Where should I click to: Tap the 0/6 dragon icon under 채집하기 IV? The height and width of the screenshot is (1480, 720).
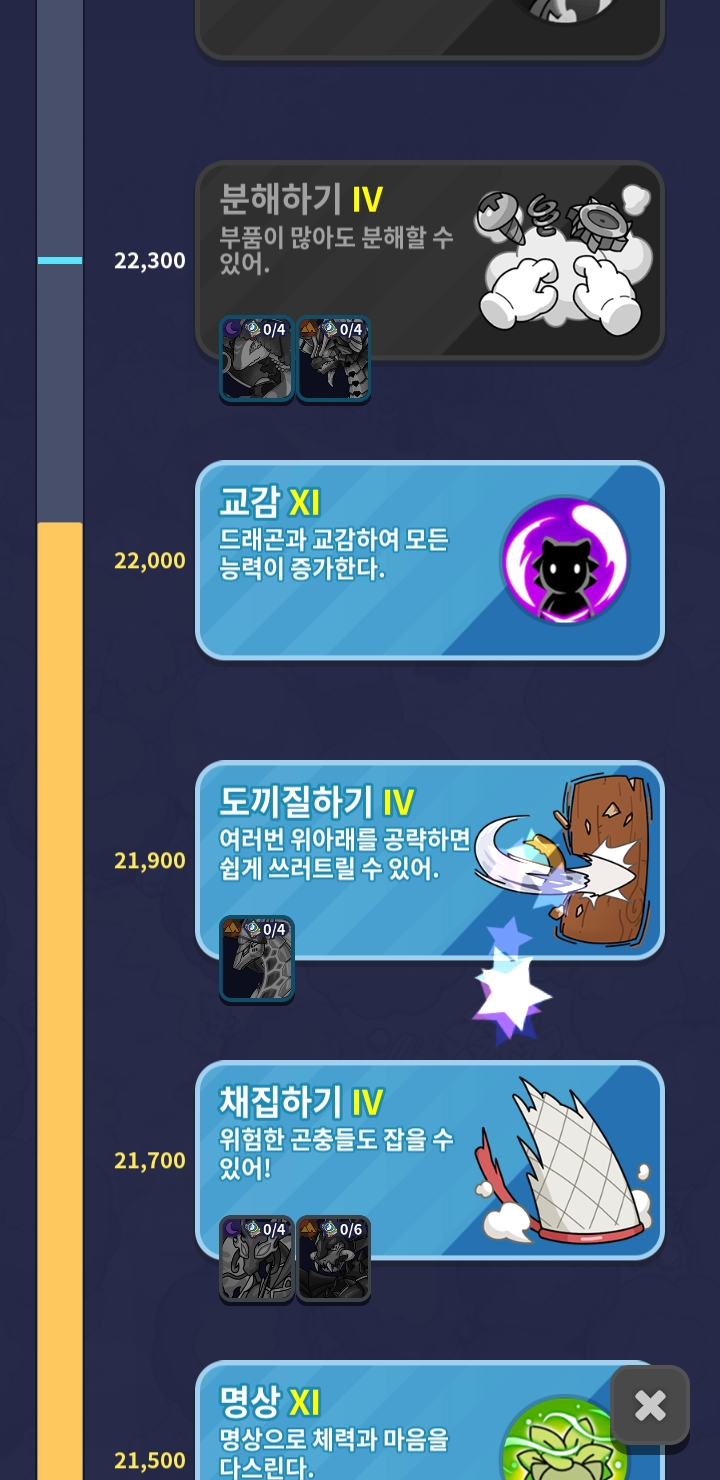coord(334,1259)
